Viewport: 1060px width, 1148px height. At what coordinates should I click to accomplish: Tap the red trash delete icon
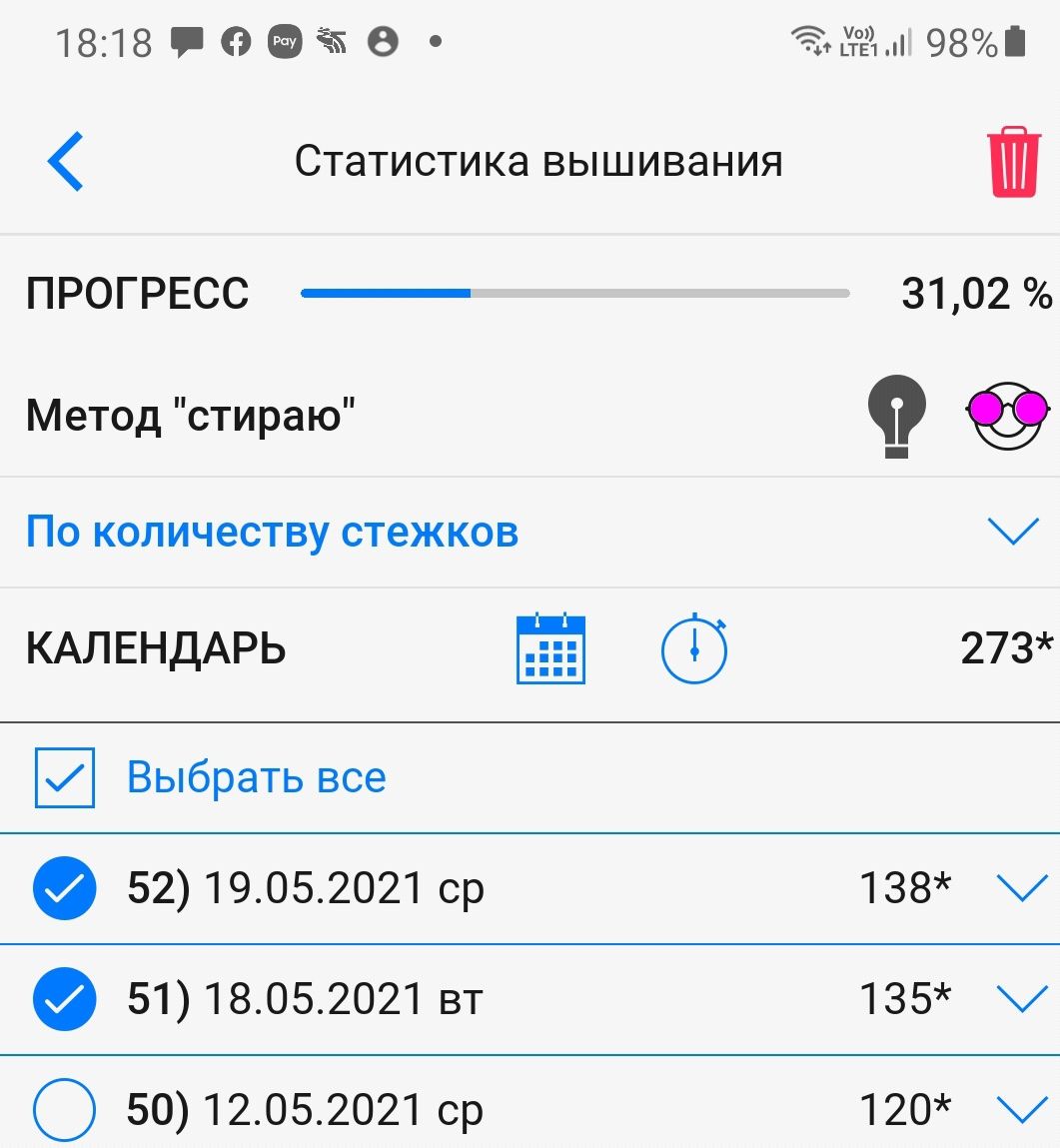(1013, 162)
